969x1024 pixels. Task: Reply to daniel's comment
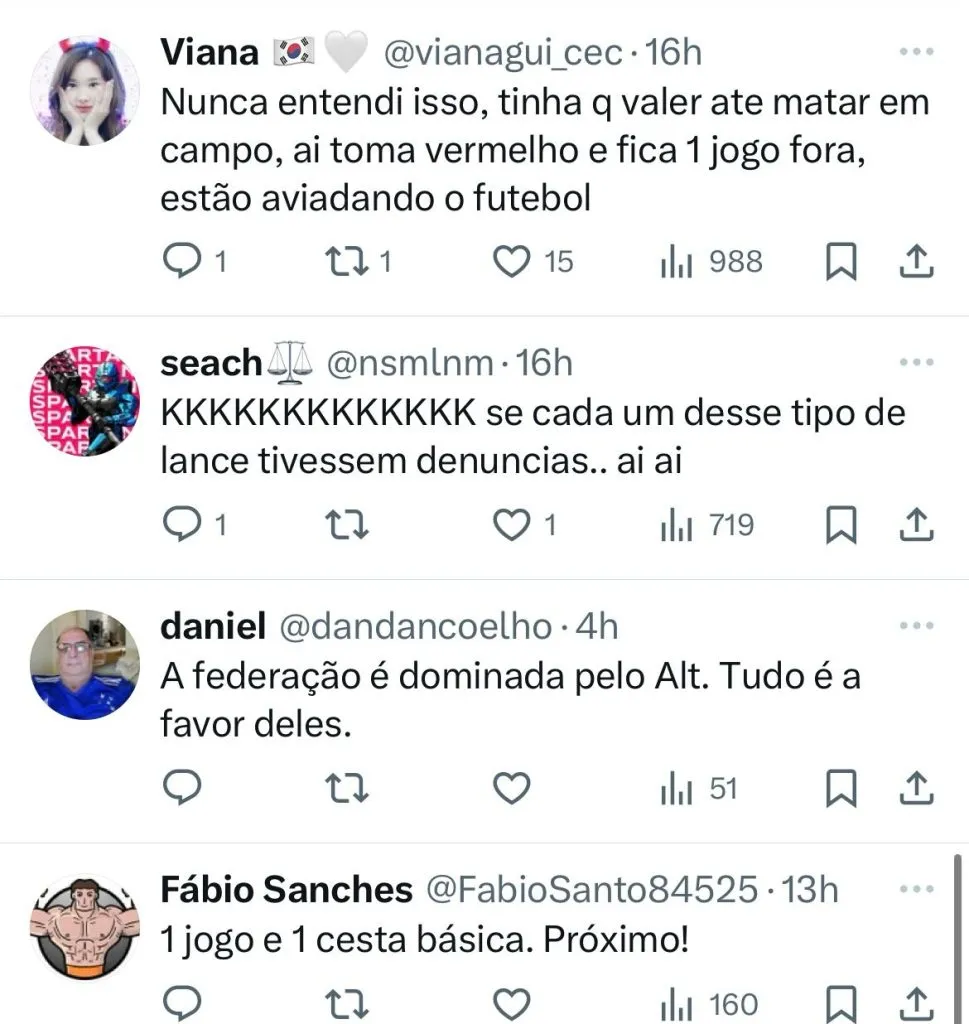pos(182,789)
